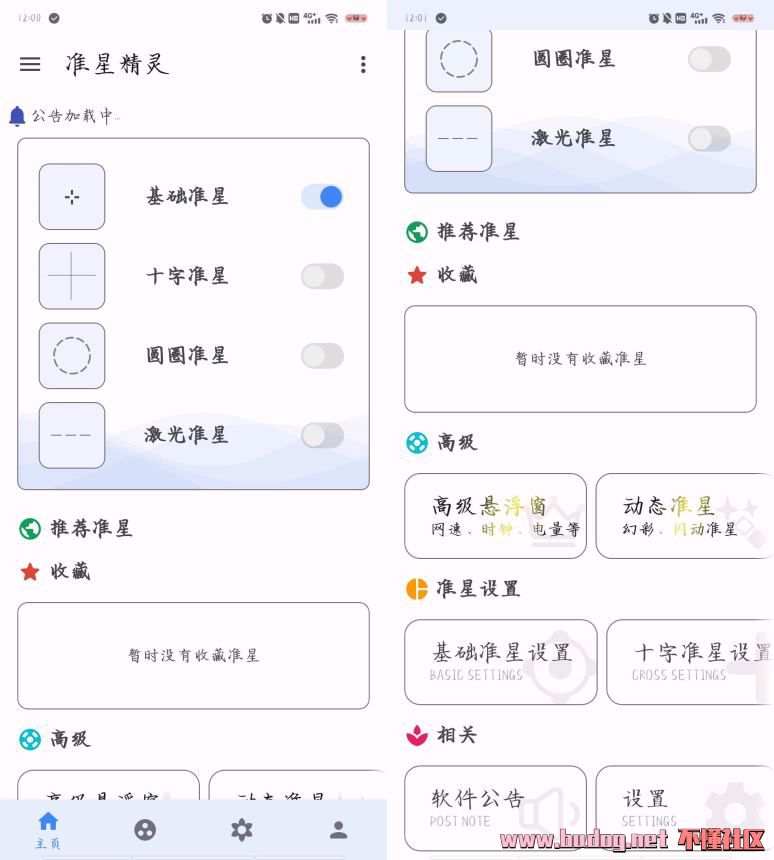
Task: Turn off the 基础准星 switch
Action: pyautogui.click(x=322, y=197)
